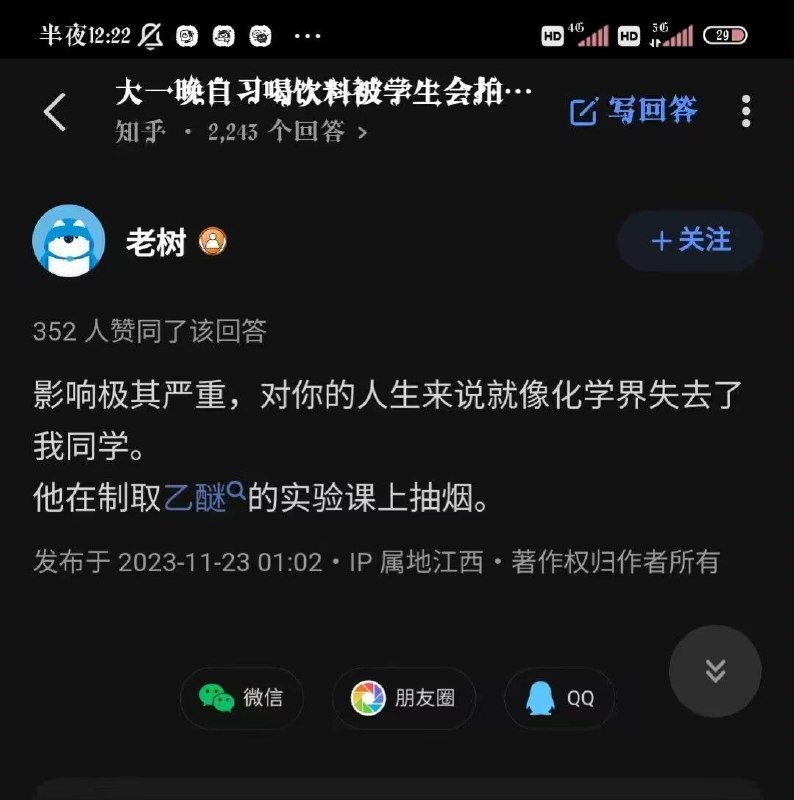Go back using the header arrow
Viewport: 794px width, 800px height.
55,112
